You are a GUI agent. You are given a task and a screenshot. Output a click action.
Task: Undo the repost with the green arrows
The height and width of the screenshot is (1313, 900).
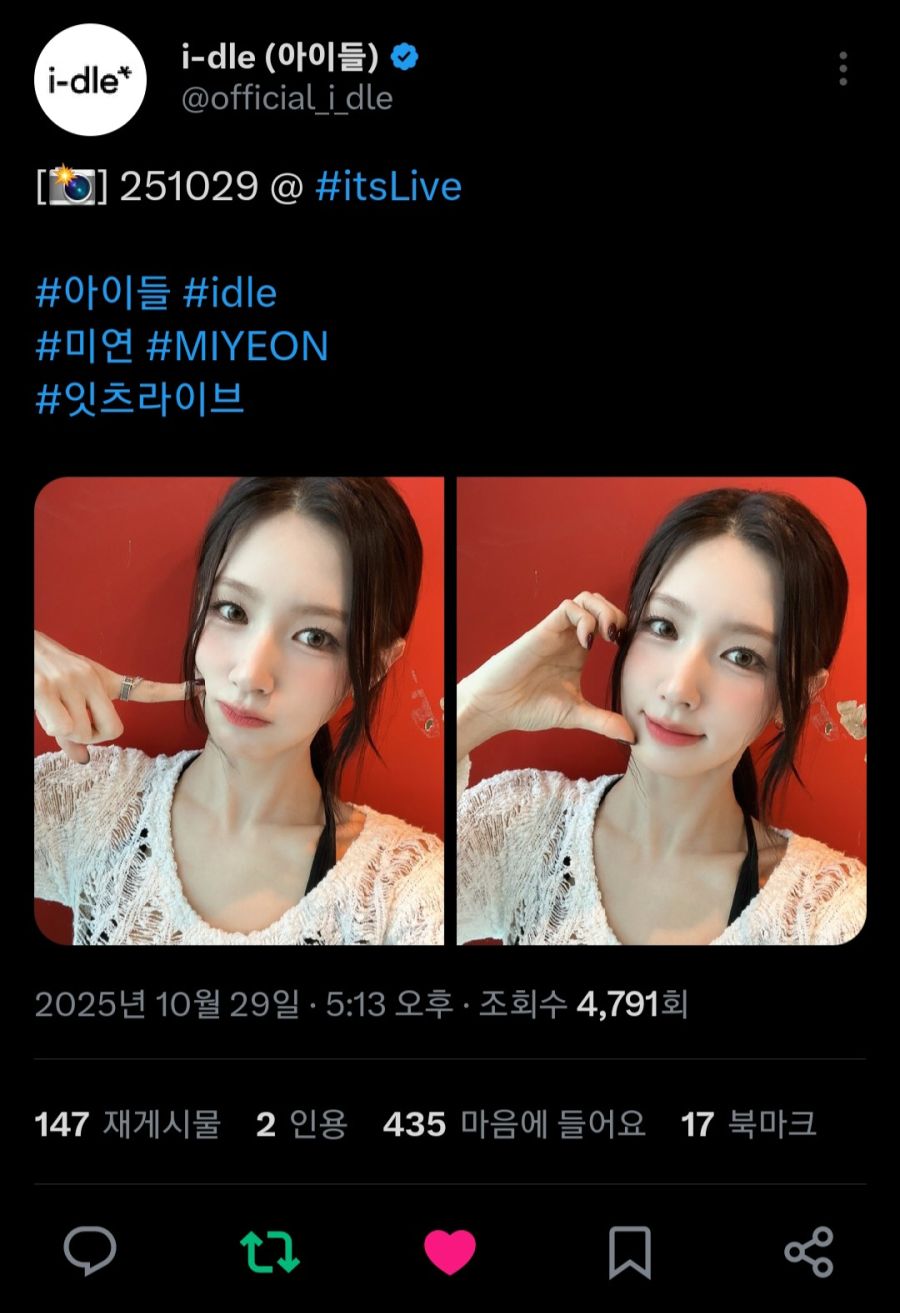click(270, 1251)
